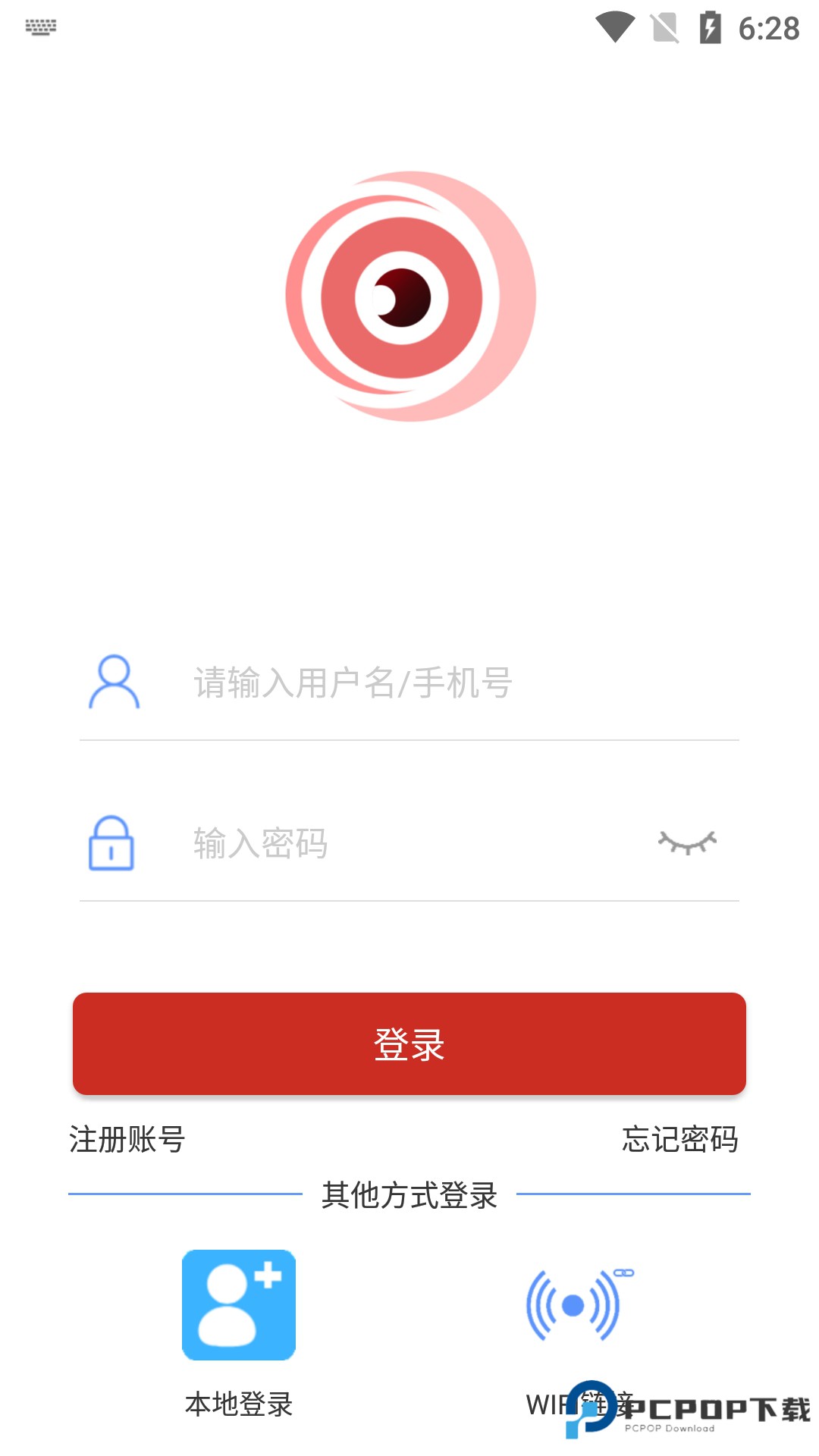
Task: Select 忘记密码 forgot password option
Action: pyautogui.click(x=681, y=1139)
